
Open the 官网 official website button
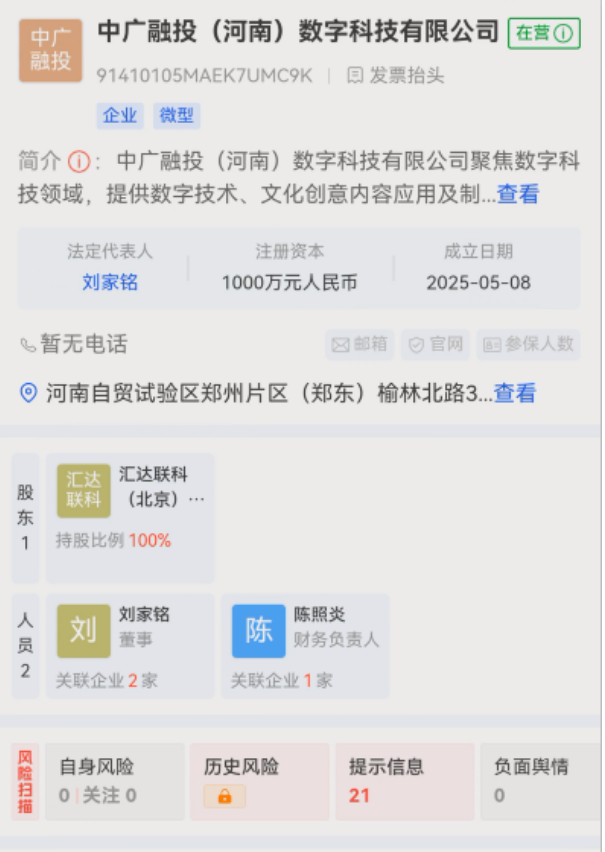point(436,344)
